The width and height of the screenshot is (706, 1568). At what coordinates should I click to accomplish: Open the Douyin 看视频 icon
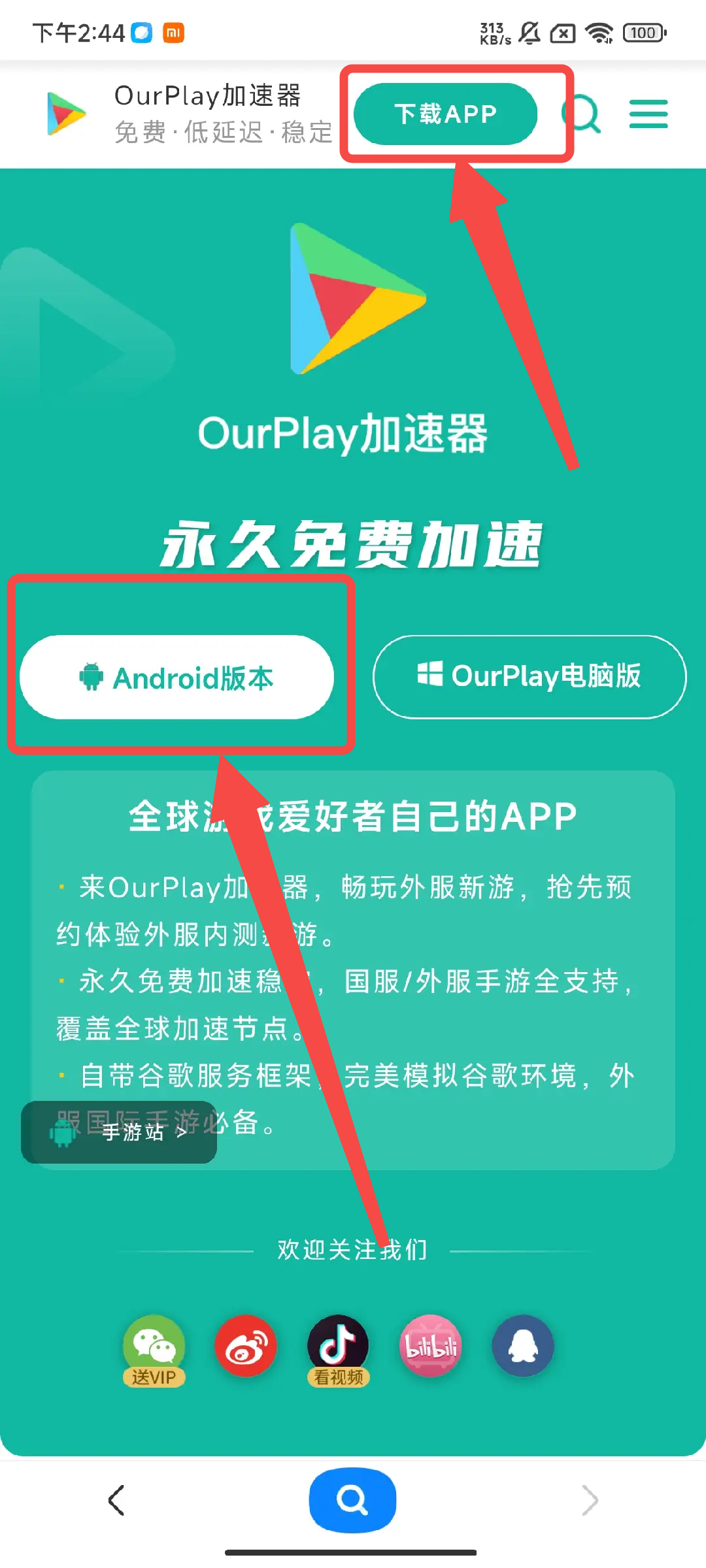pos(338,1347)
